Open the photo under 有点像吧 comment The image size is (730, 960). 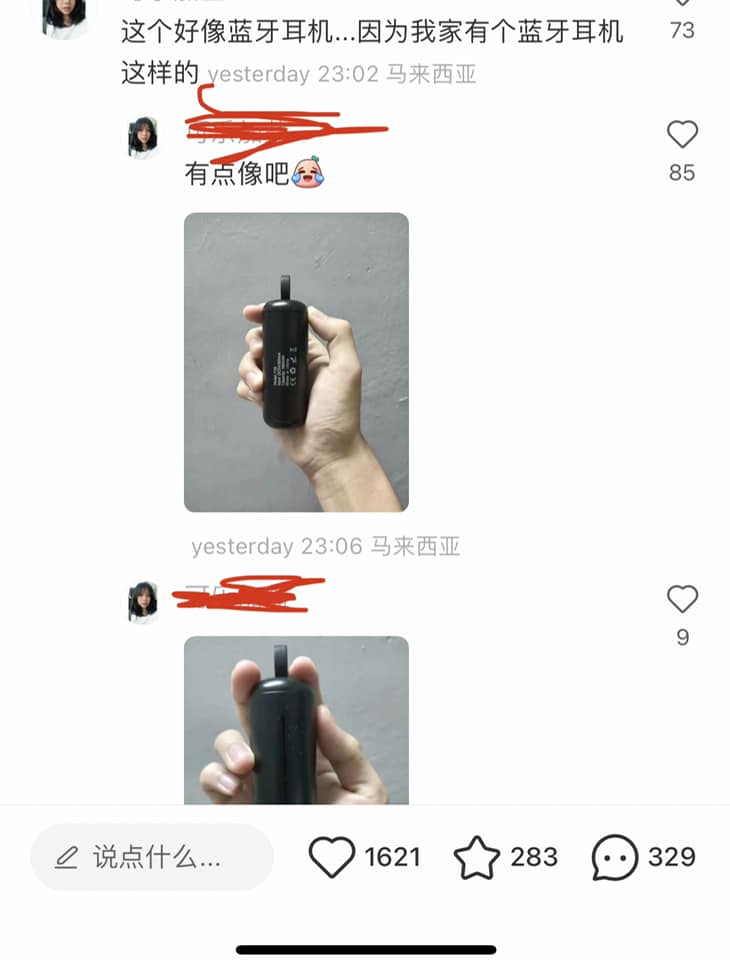coord(296,362)
